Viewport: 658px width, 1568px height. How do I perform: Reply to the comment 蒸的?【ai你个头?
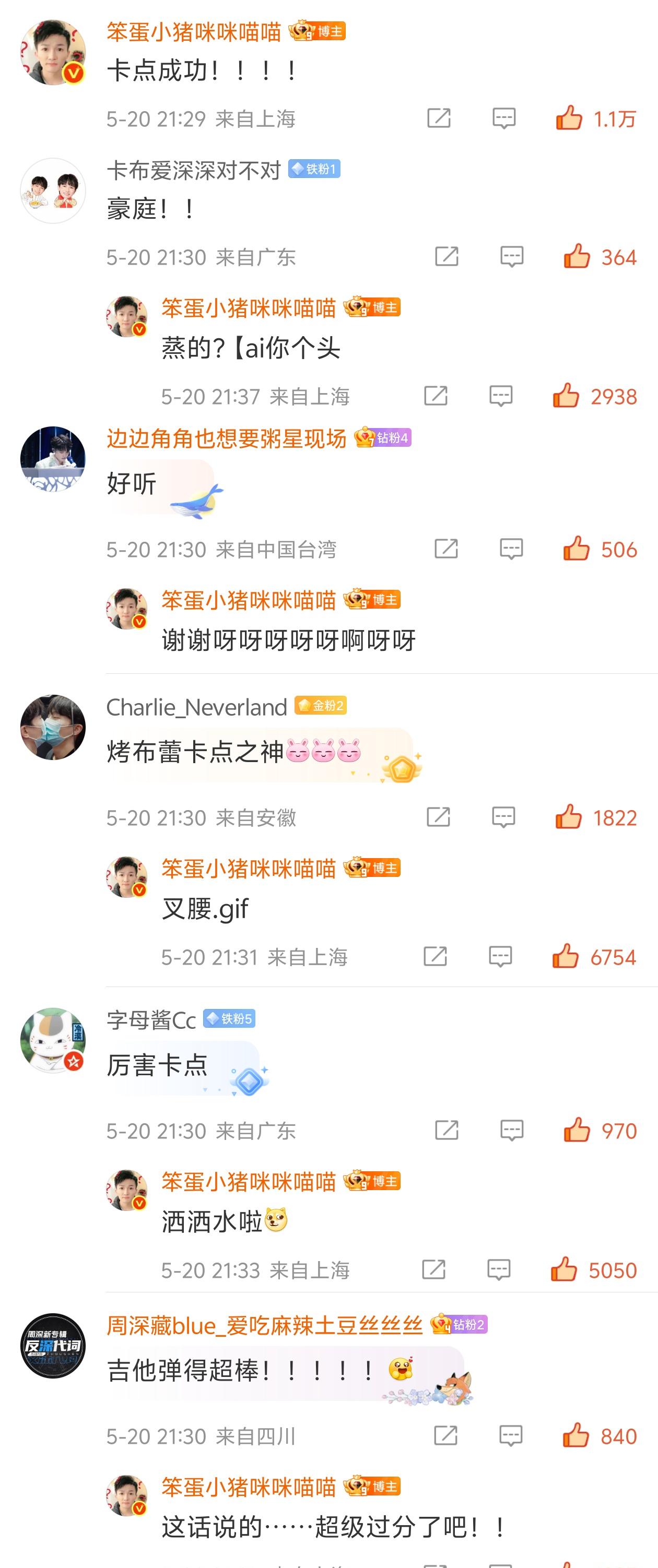tap(501, 396)
